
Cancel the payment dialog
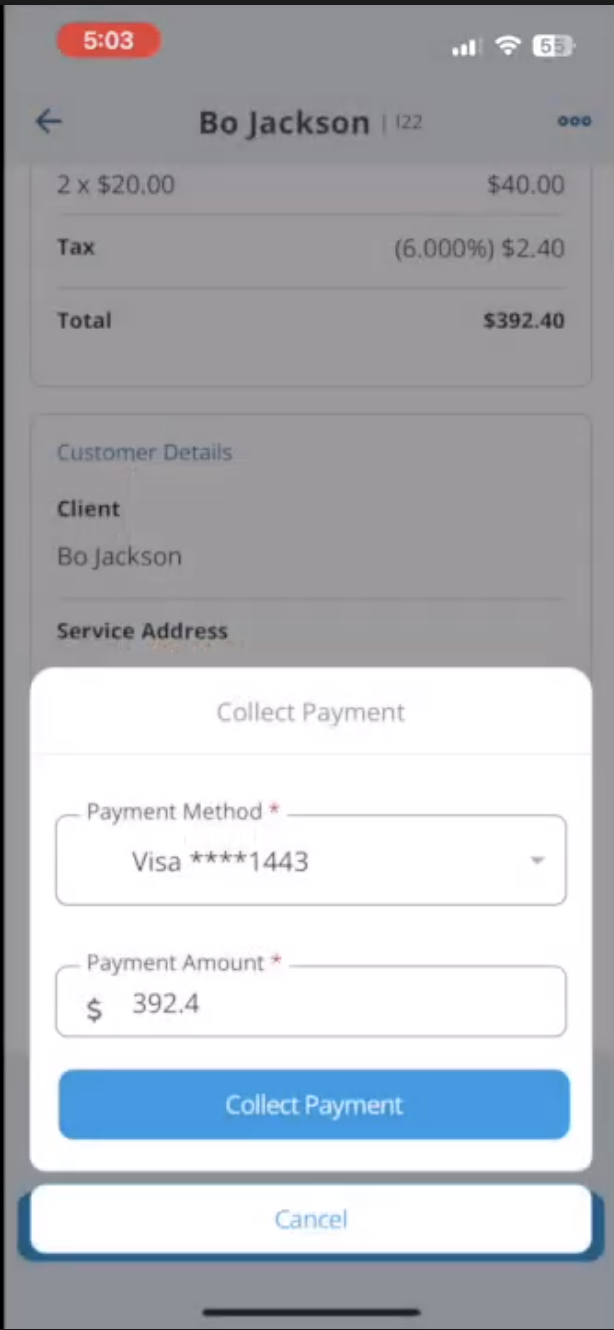click(311, 1219)
